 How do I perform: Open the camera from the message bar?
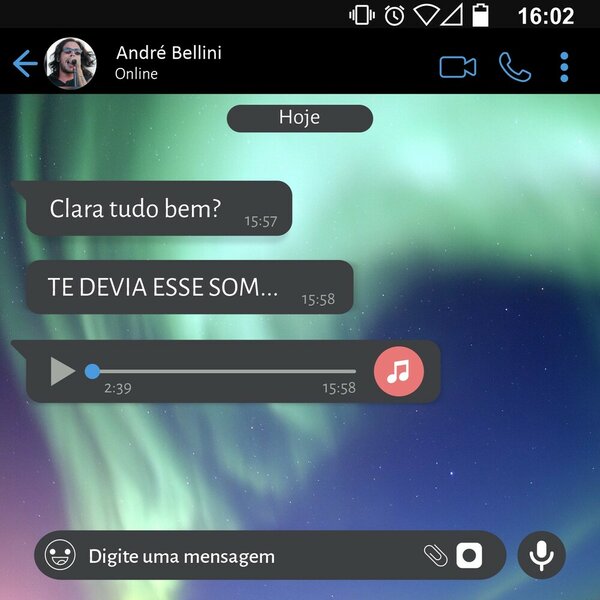tap(469, 555)
